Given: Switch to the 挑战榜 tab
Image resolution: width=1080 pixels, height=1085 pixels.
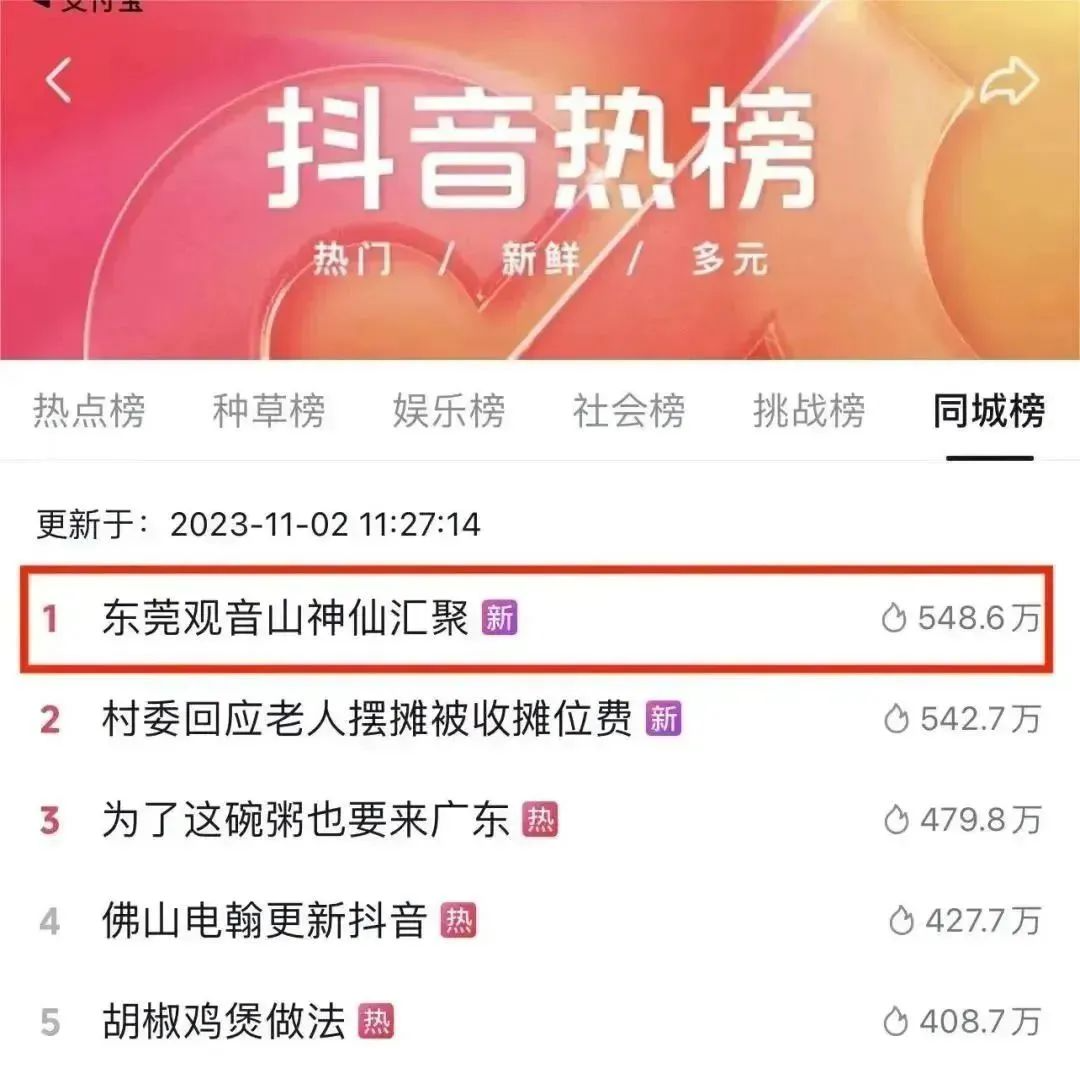Looking at the screenshot, I should (x=809, y=411).
